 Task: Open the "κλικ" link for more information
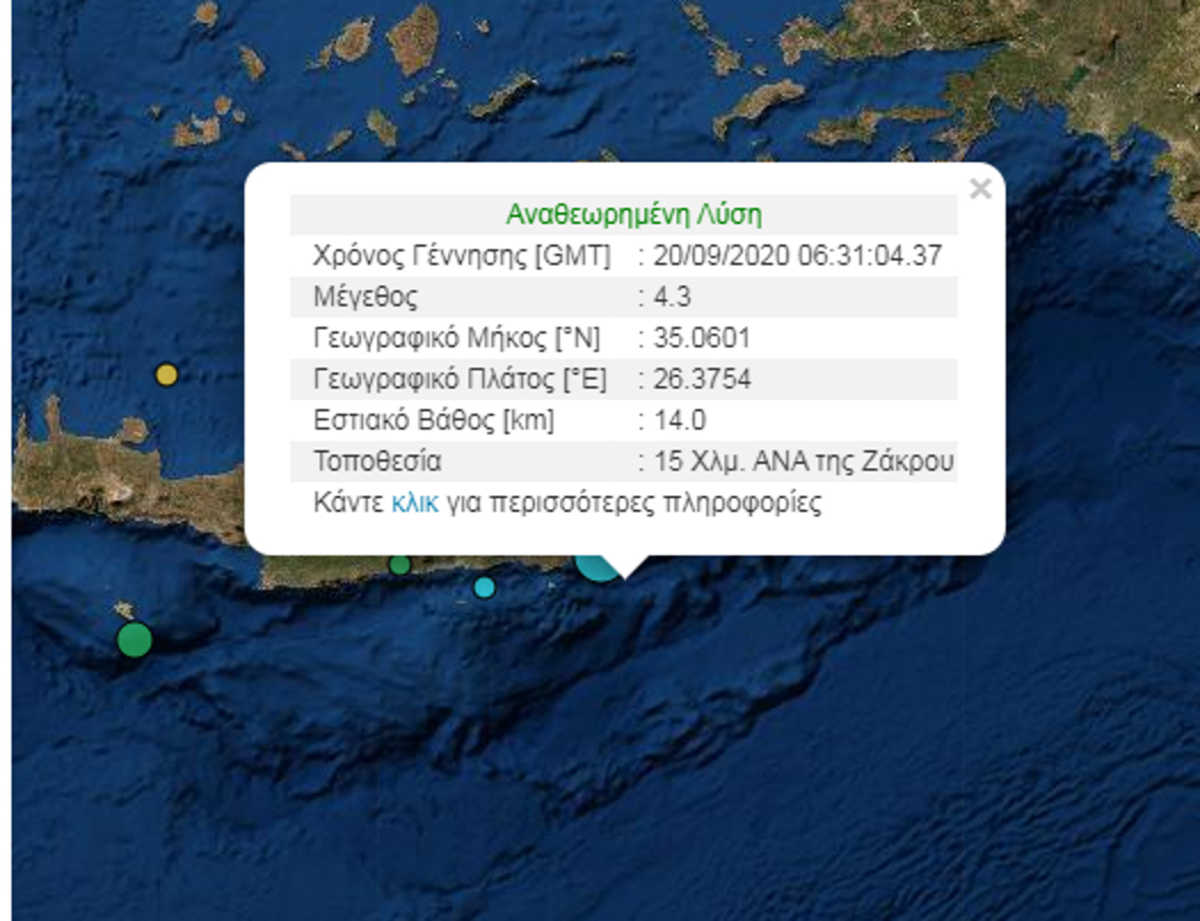(414, 502)
